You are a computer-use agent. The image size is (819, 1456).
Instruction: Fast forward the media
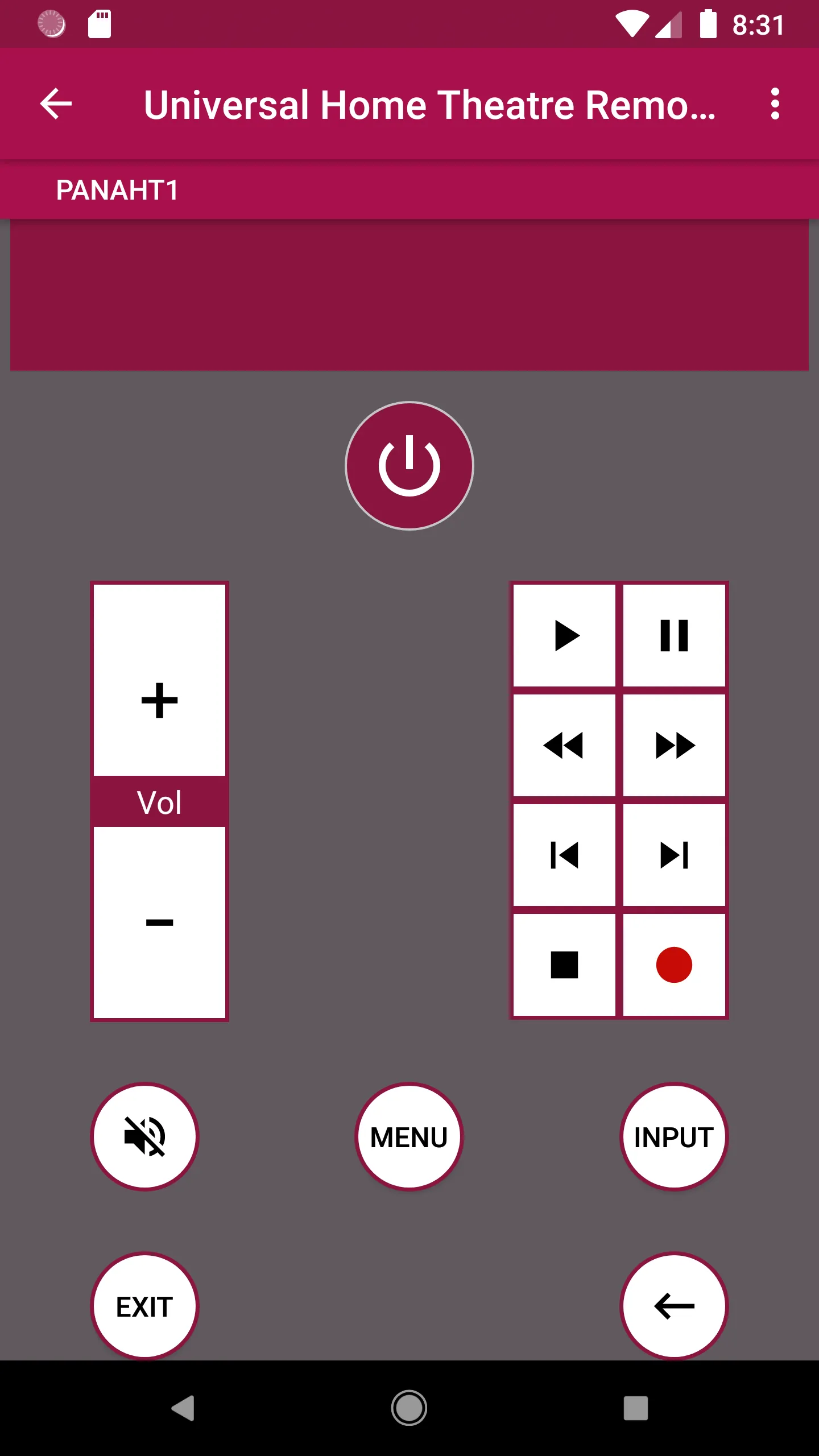tap(674, 746)
